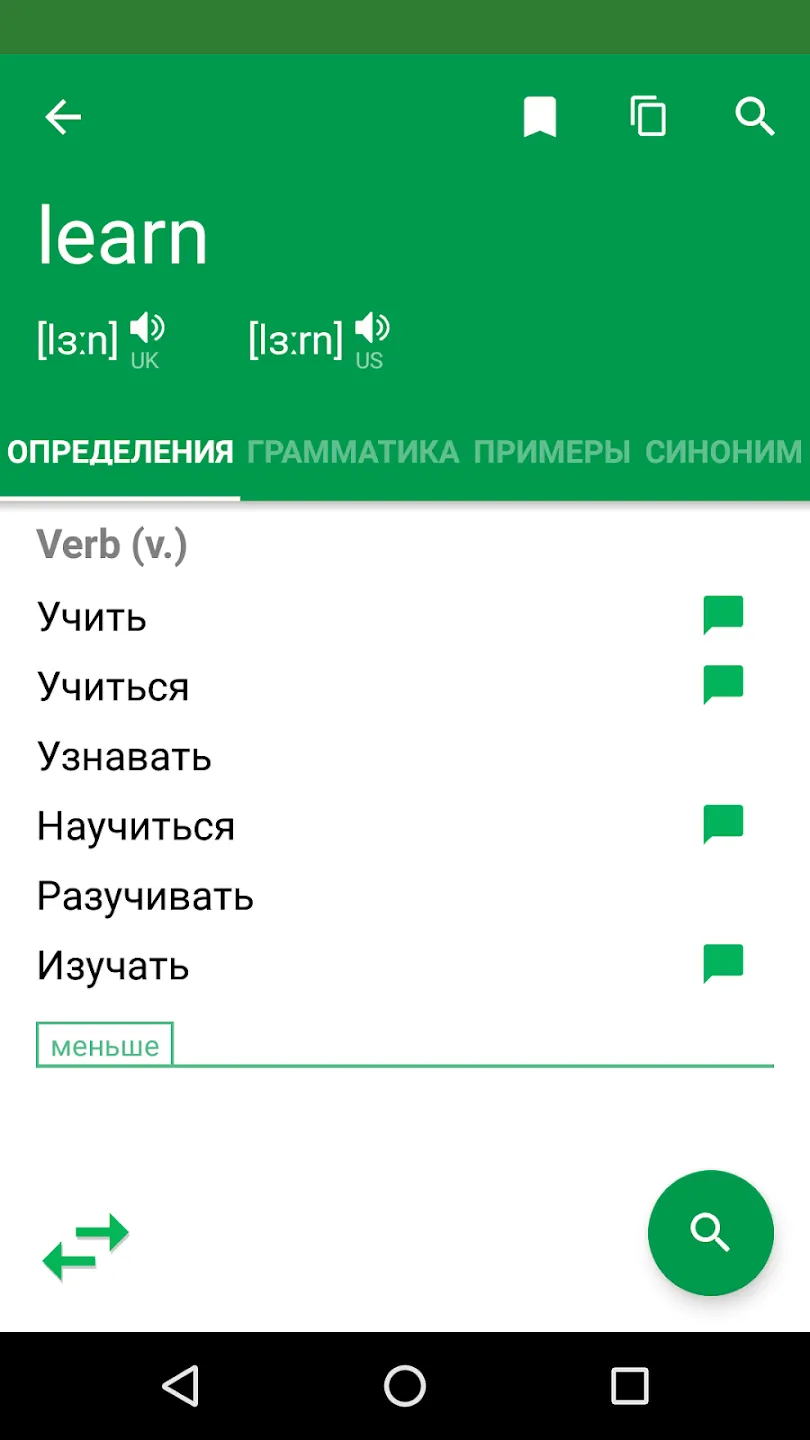Open examples bubble next to Научиться
810x1440 pixels.
click(x=723, y=826)
